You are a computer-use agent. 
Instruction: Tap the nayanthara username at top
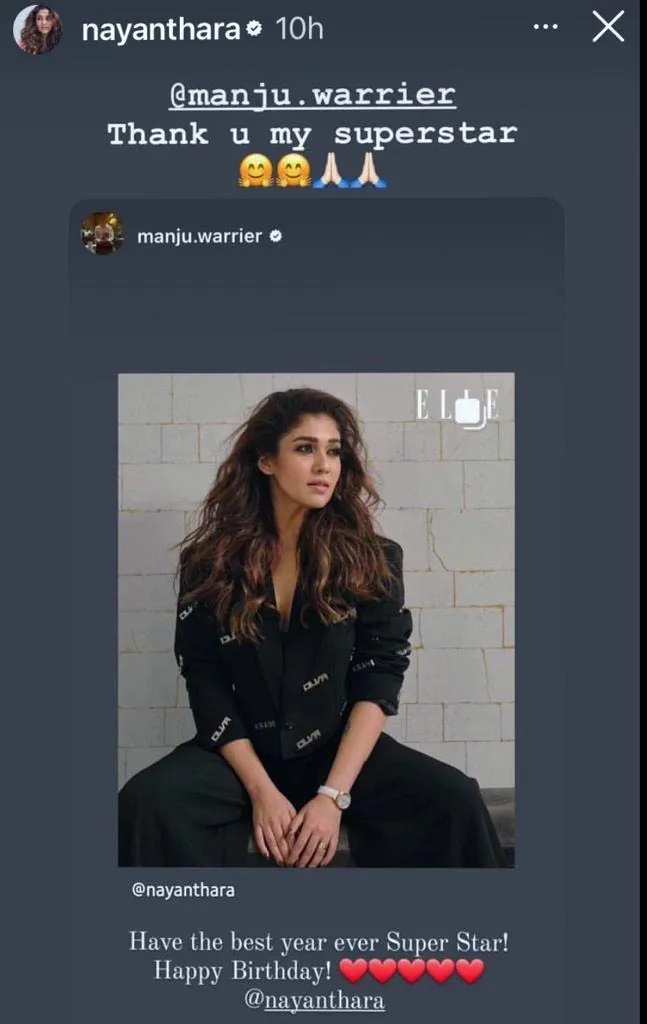point(160,30)
